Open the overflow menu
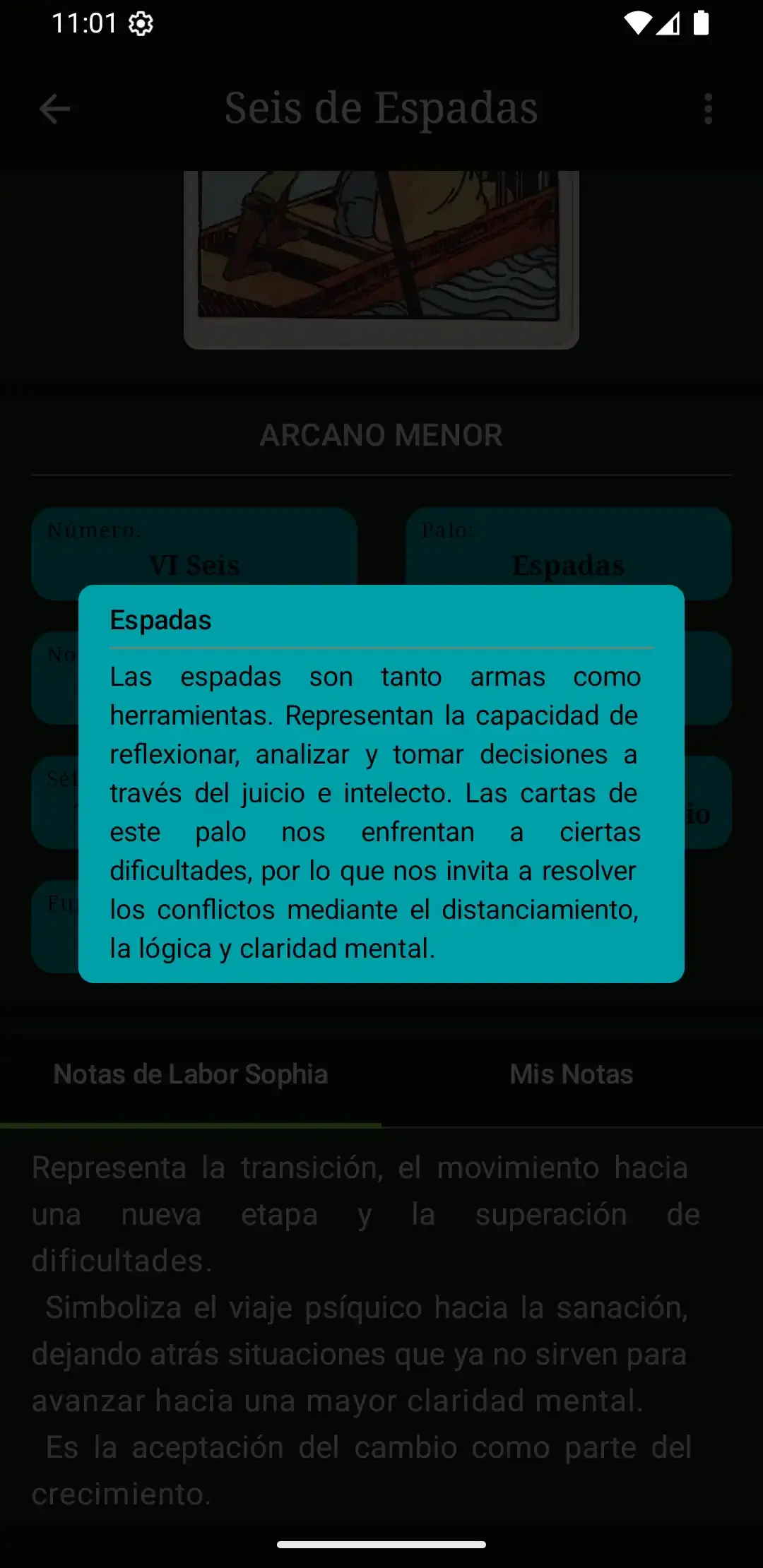This screenshot has width=763, height=1568. [708, 109]
